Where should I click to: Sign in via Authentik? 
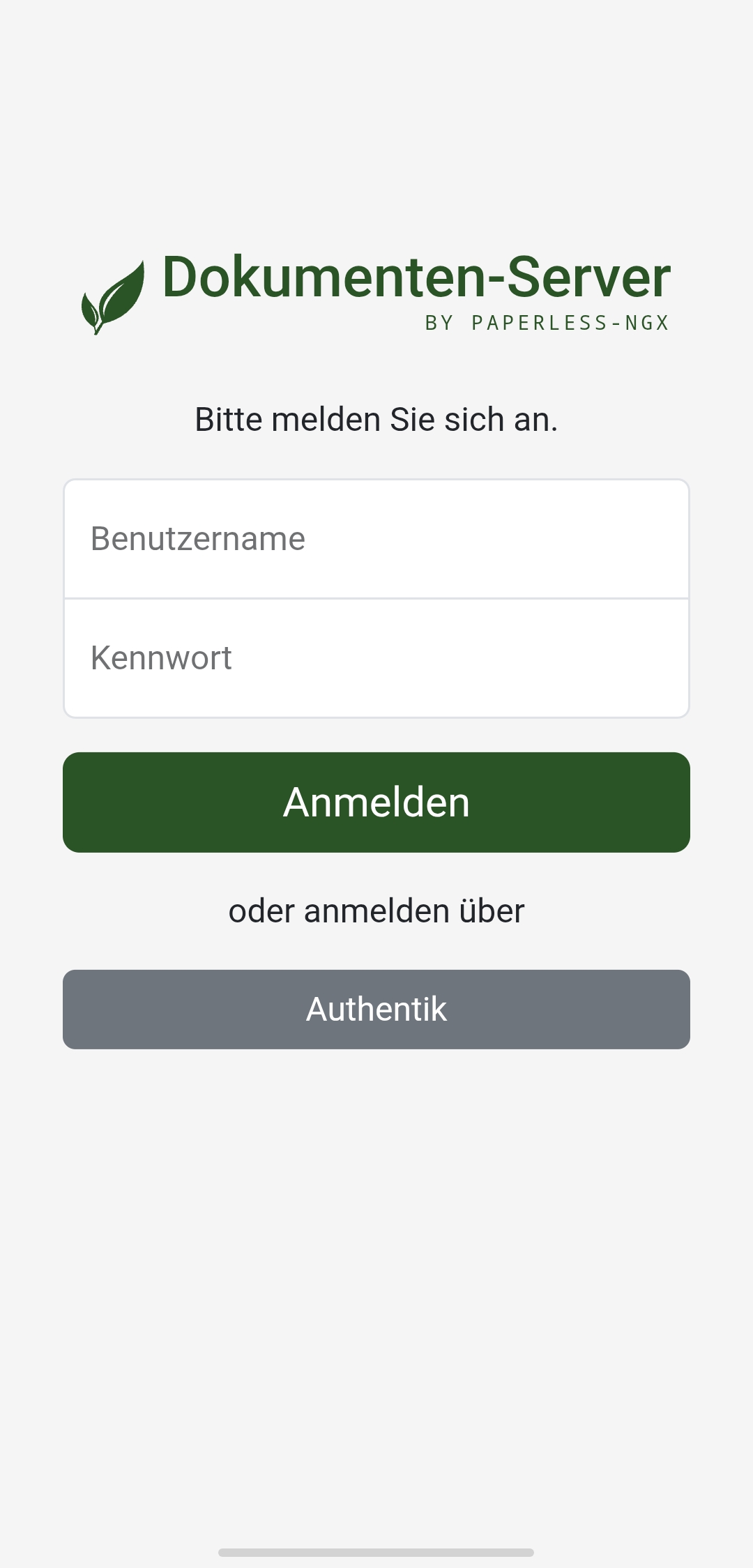pos(376,1009)
